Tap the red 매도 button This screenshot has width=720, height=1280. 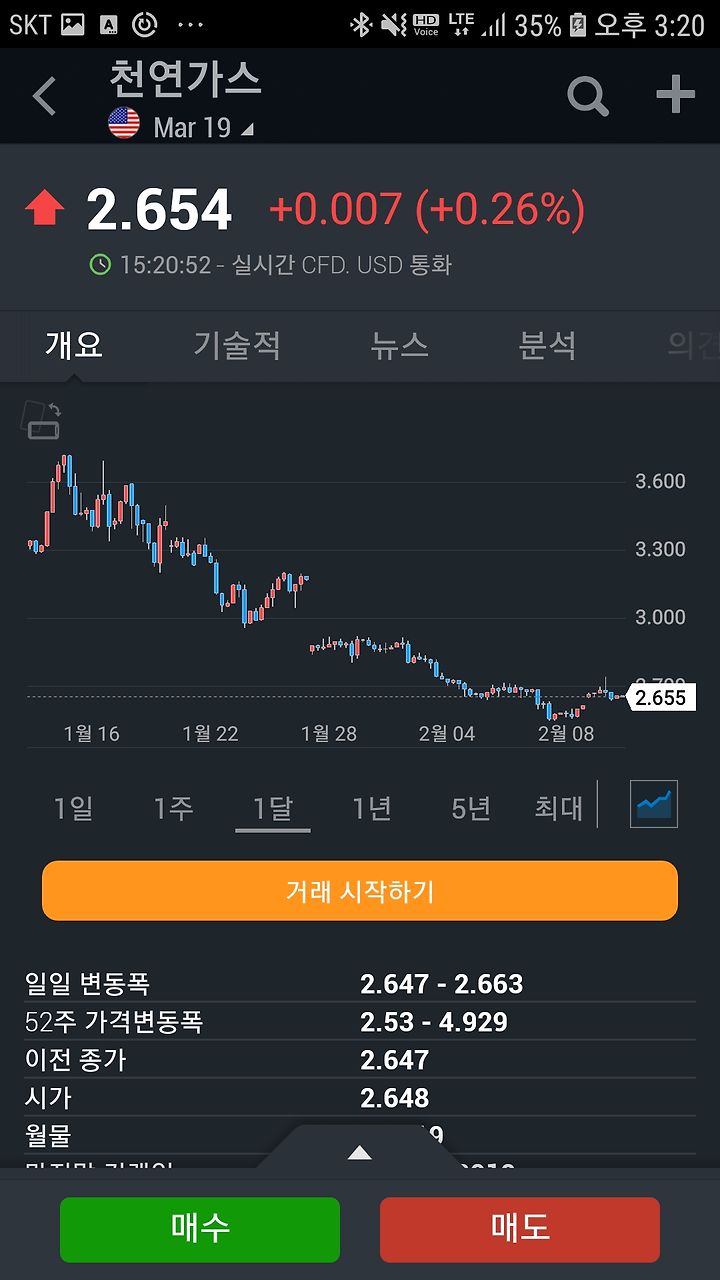coord(520,1229)
